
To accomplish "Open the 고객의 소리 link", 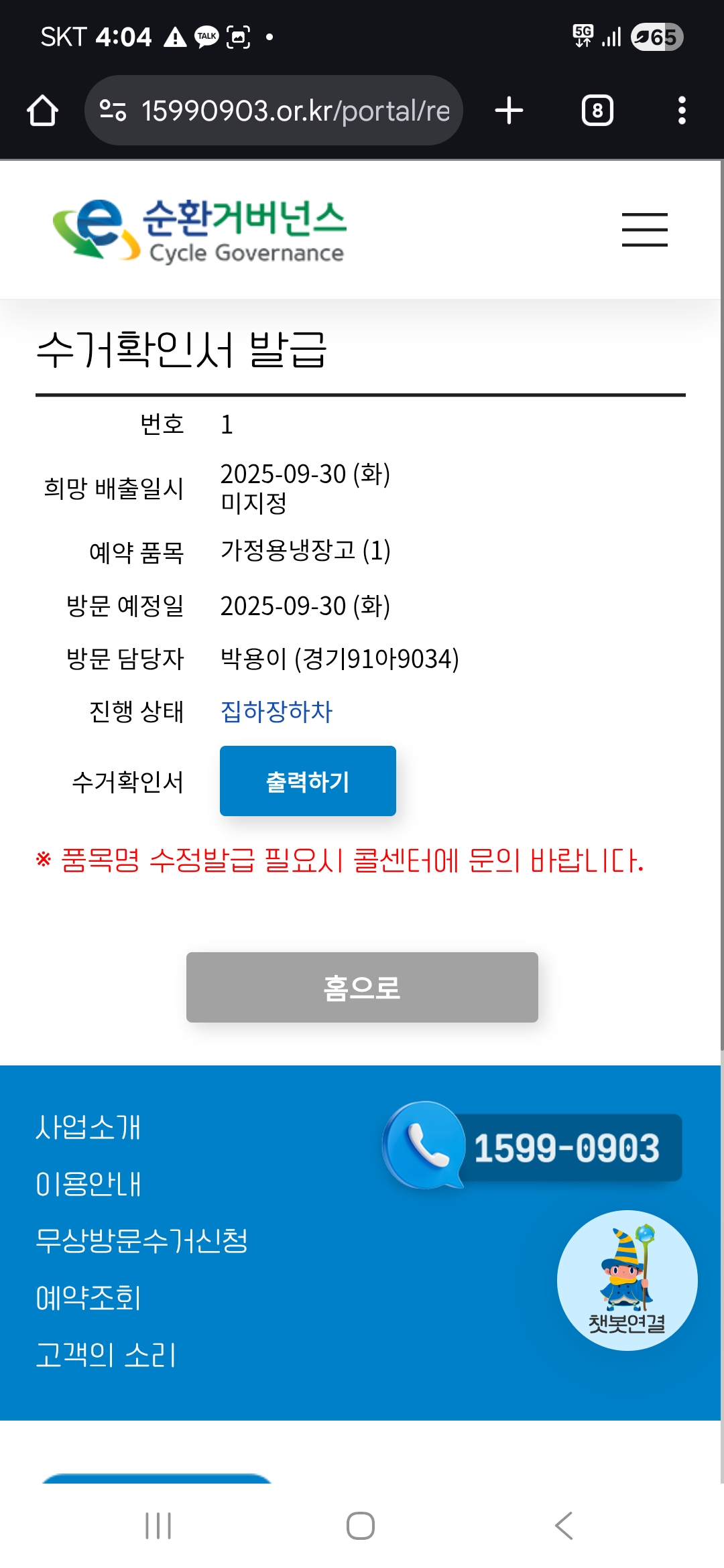I will coord(106,1355).
